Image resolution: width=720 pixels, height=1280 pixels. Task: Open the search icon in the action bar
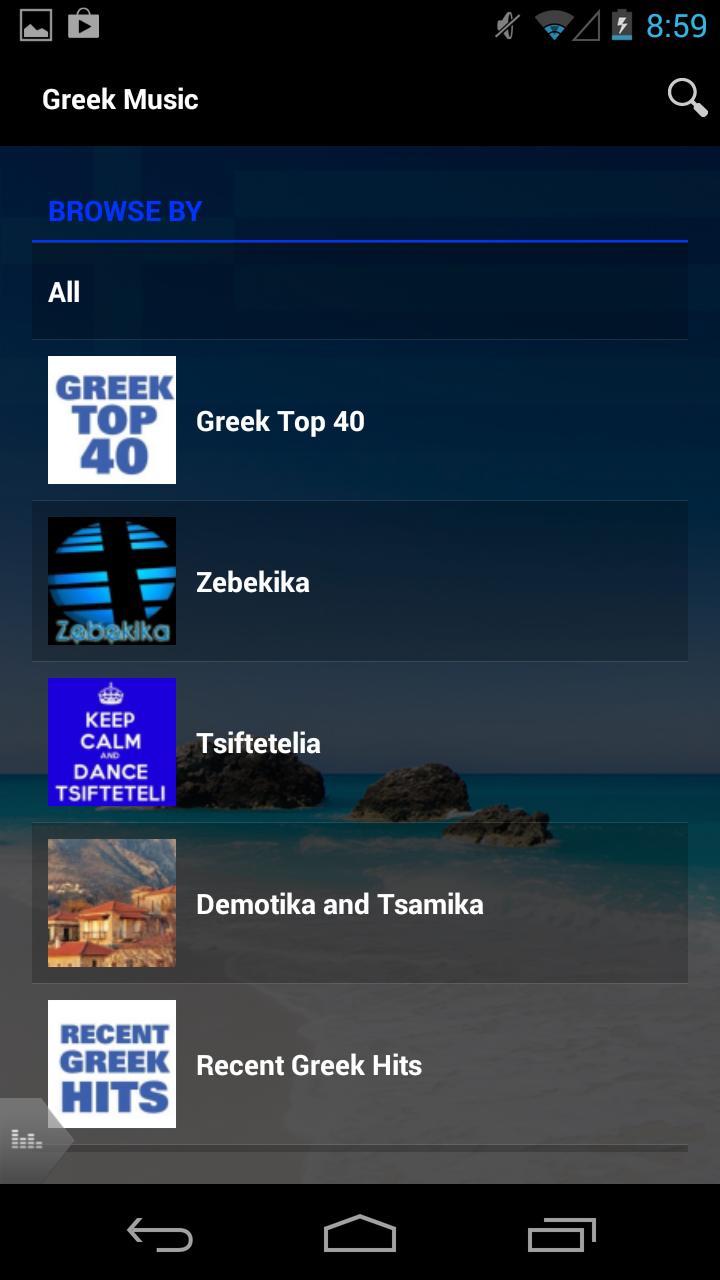pyautogui.click(x=686, y=97)
